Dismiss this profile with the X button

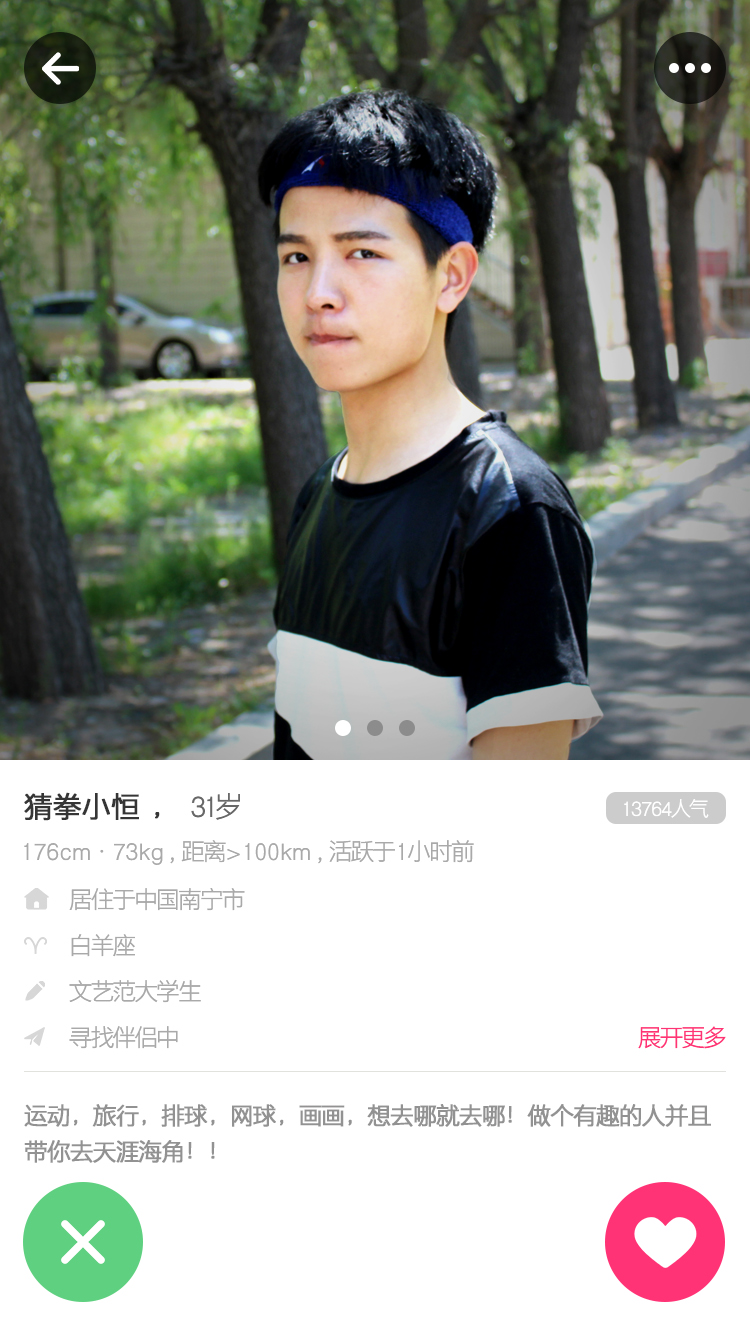pos(83,1242)
